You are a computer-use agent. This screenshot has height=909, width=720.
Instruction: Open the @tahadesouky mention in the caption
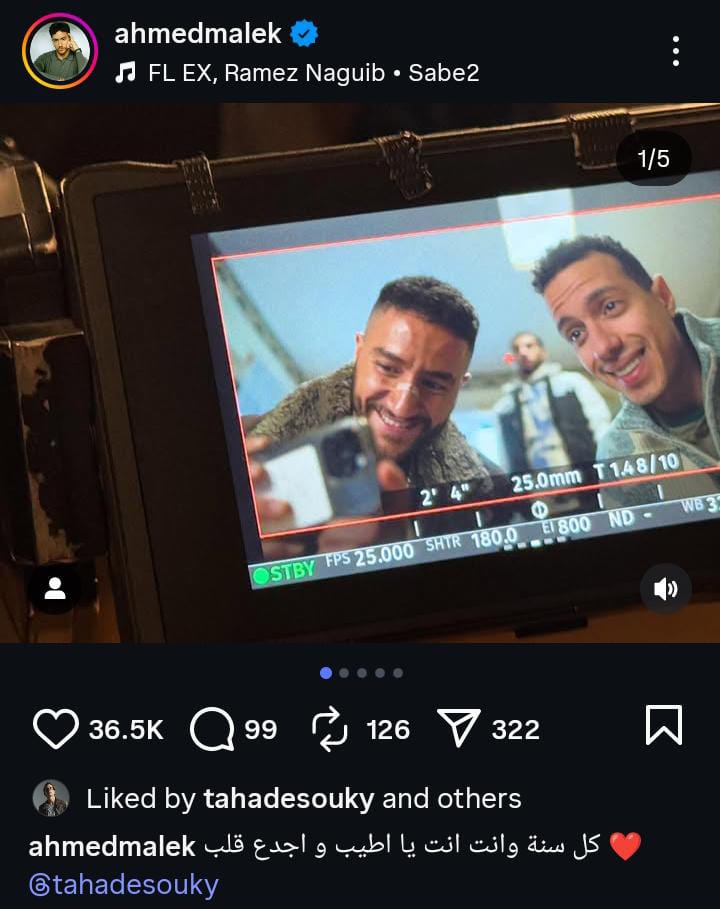[x=123, y=884]
